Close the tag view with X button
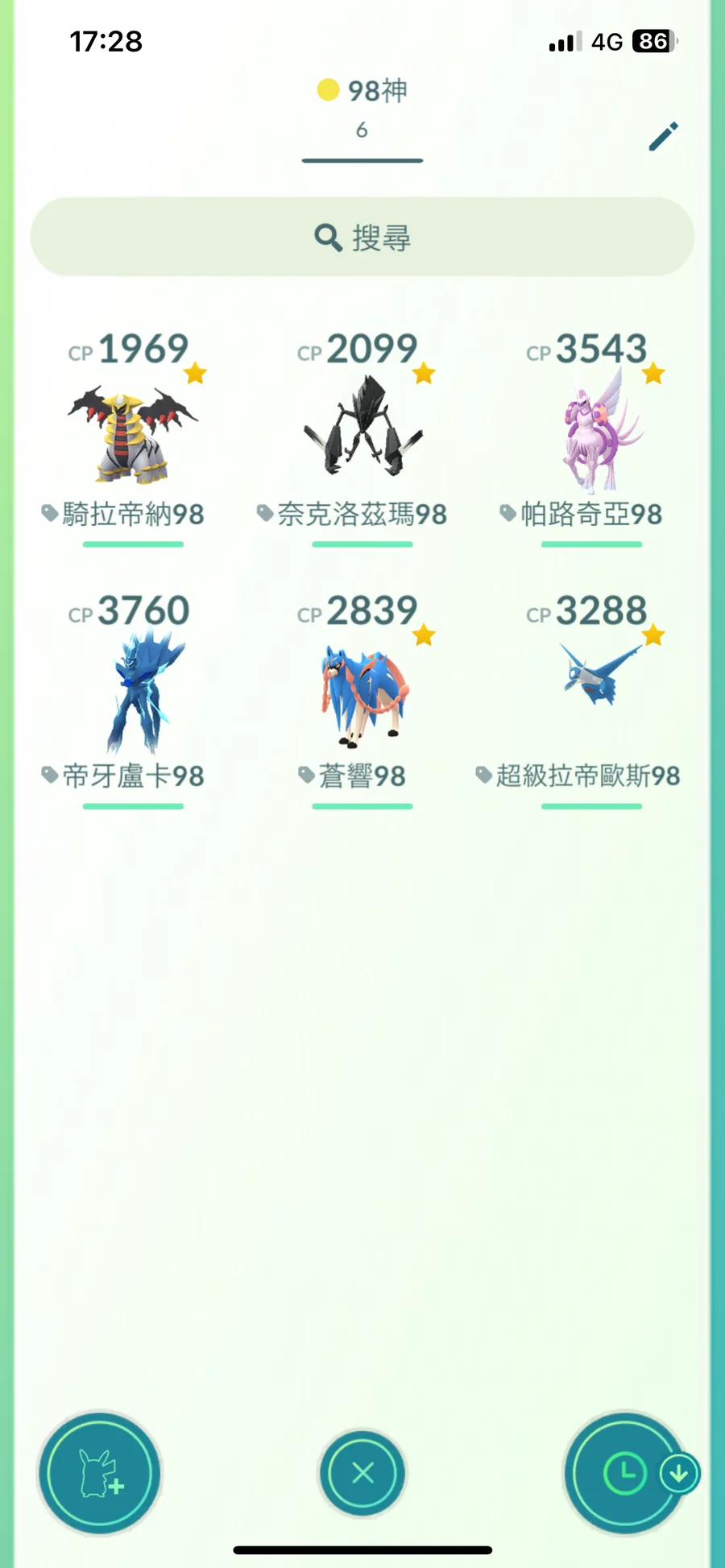Screen dimensions: 725x1568 (x=362, y=1474)
